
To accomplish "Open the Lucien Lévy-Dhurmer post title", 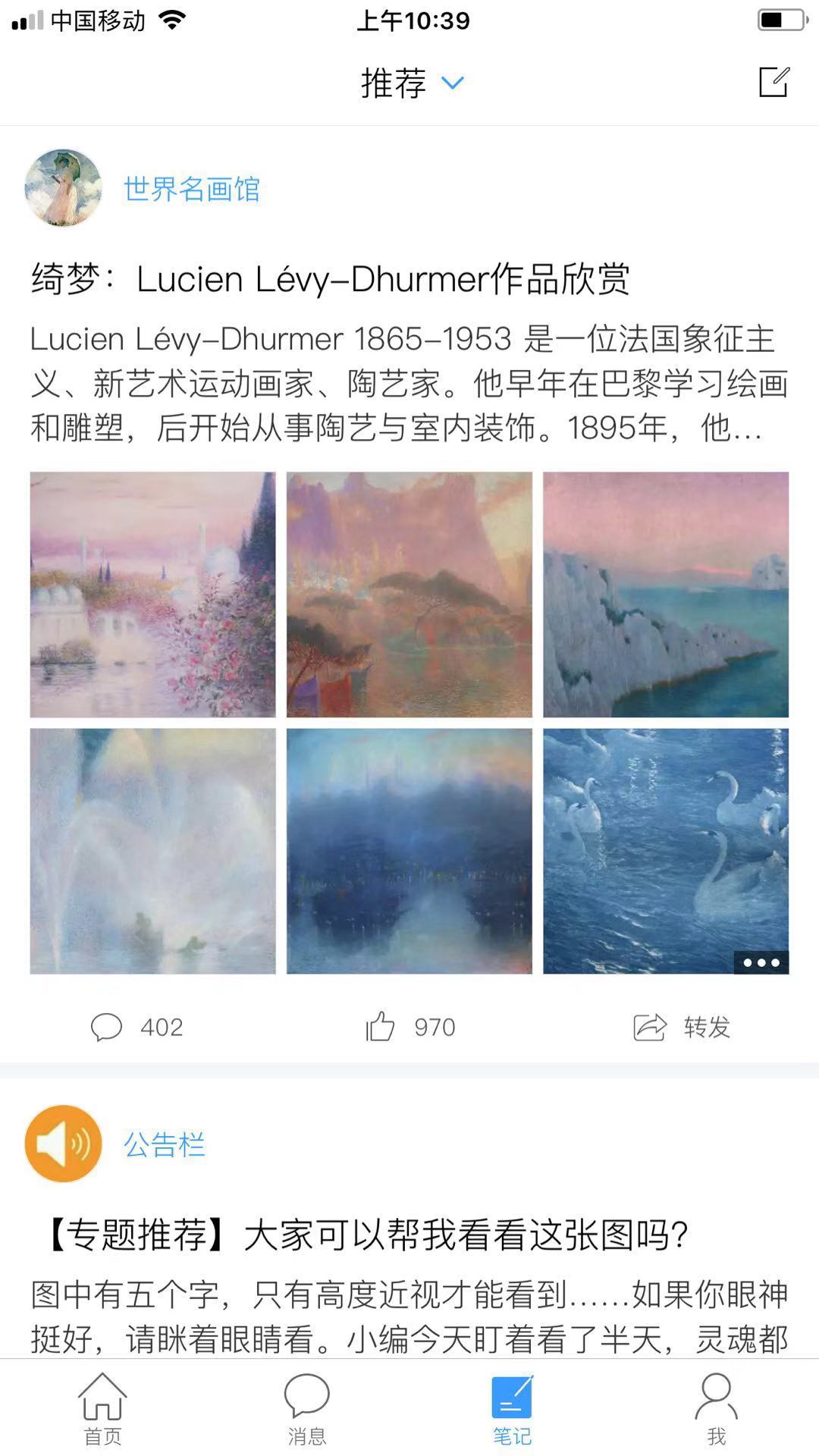I will click(x=330, y=279).
